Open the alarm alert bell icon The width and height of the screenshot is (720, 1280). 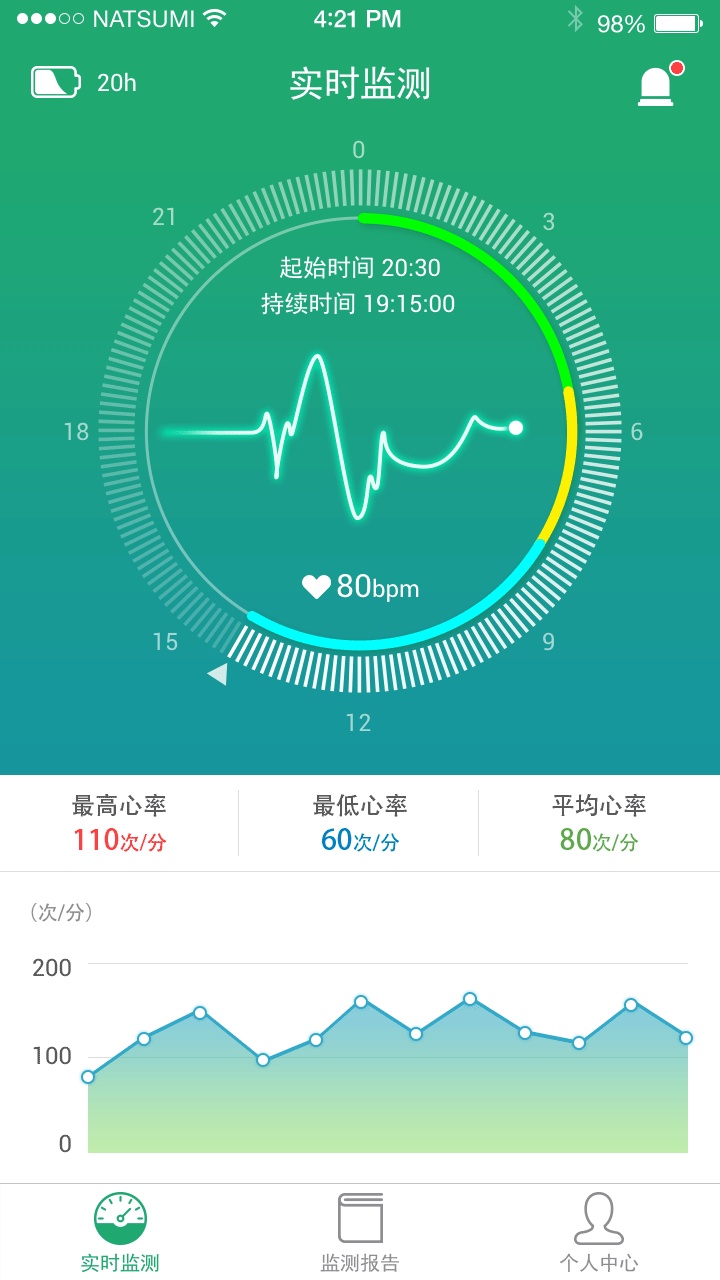657,85
